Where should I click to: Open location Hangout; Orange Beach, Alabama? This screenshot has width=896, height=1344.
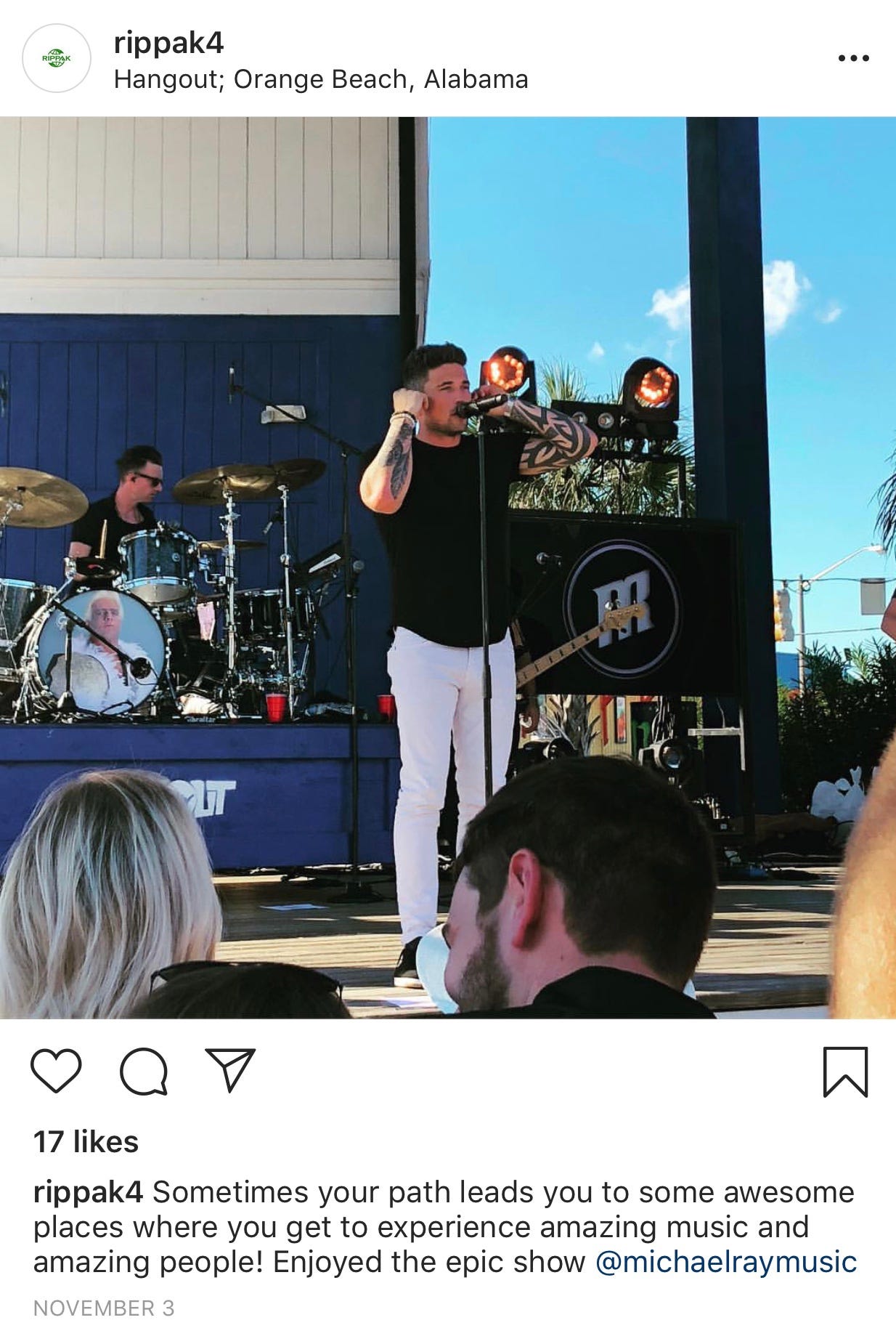click(321, 78)
